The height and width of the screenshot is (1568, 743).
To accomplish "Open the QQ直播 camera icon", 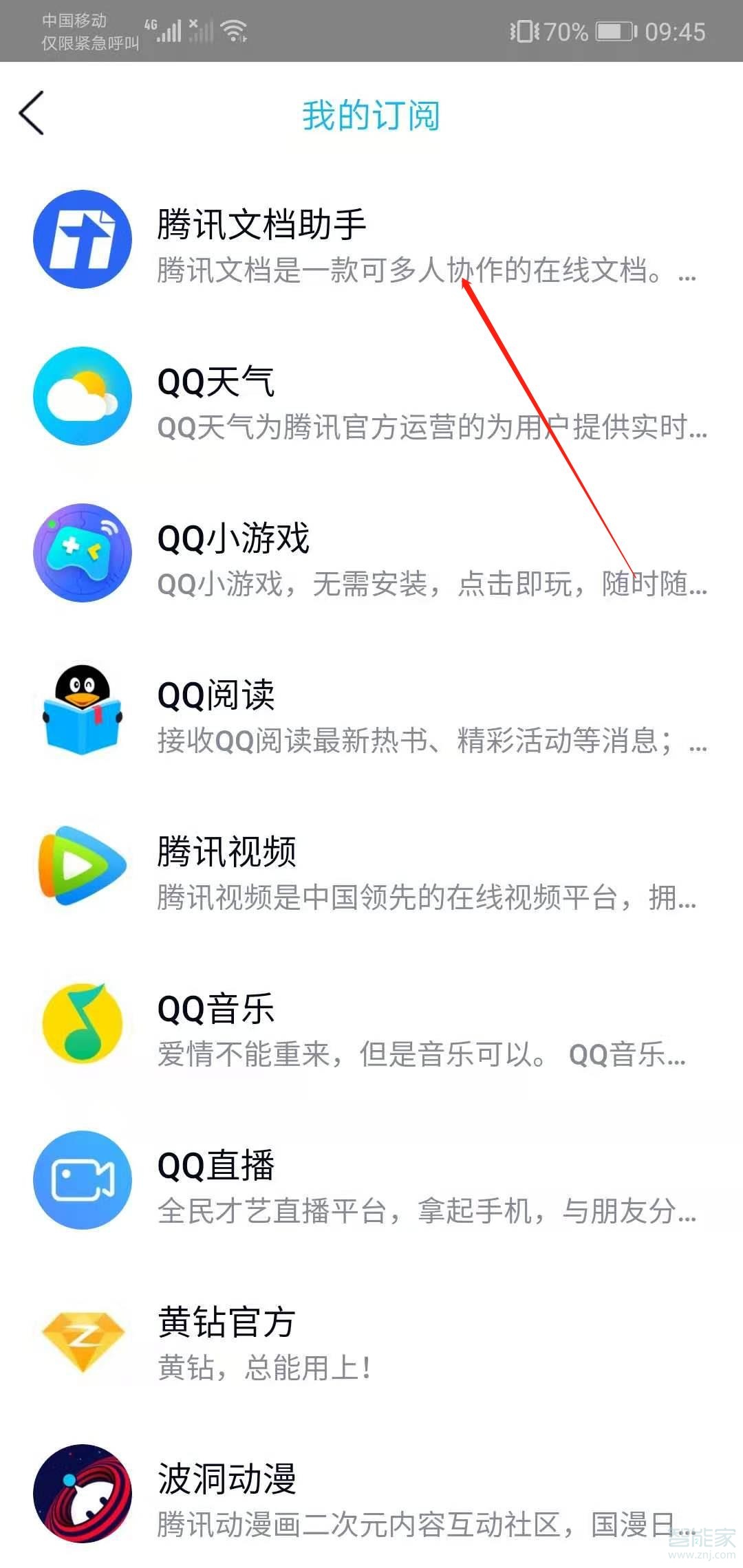I will (x=83, y=1180).
